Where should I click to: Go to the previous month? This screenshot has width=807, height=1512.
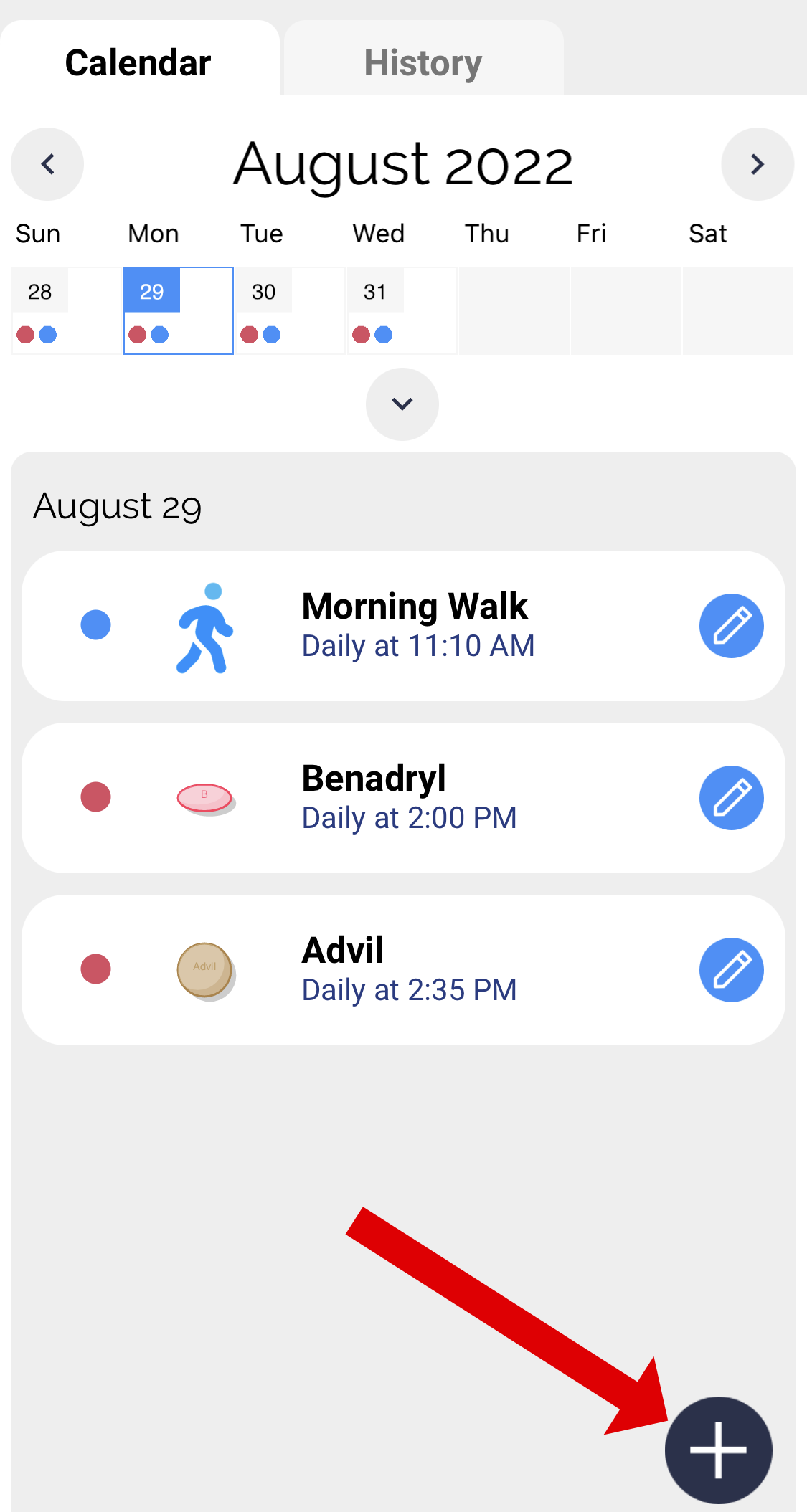[47, 164]
